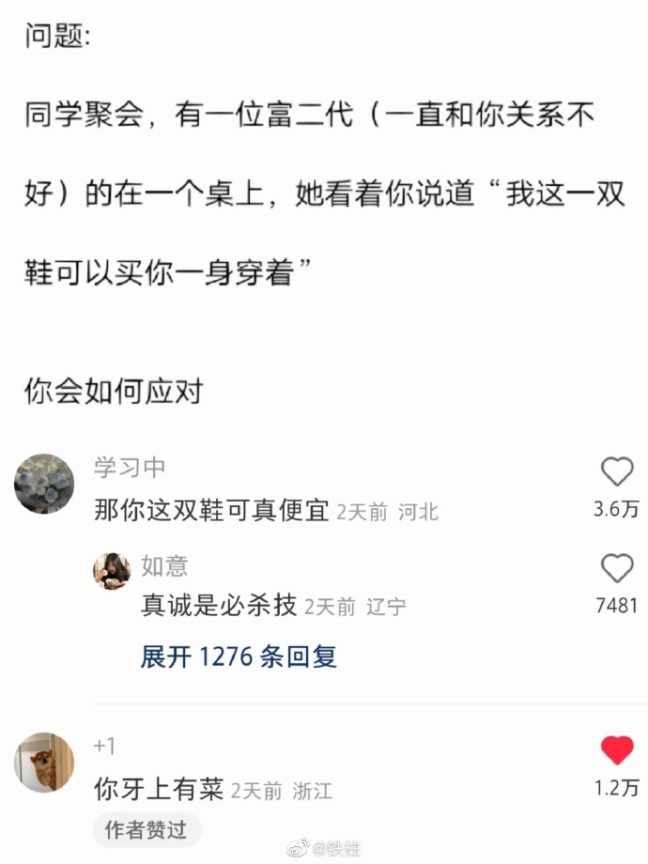This screenshot has height=864, width=648.
Task: Reply to comment 你牙上有菜
Action: pos(158,789)
